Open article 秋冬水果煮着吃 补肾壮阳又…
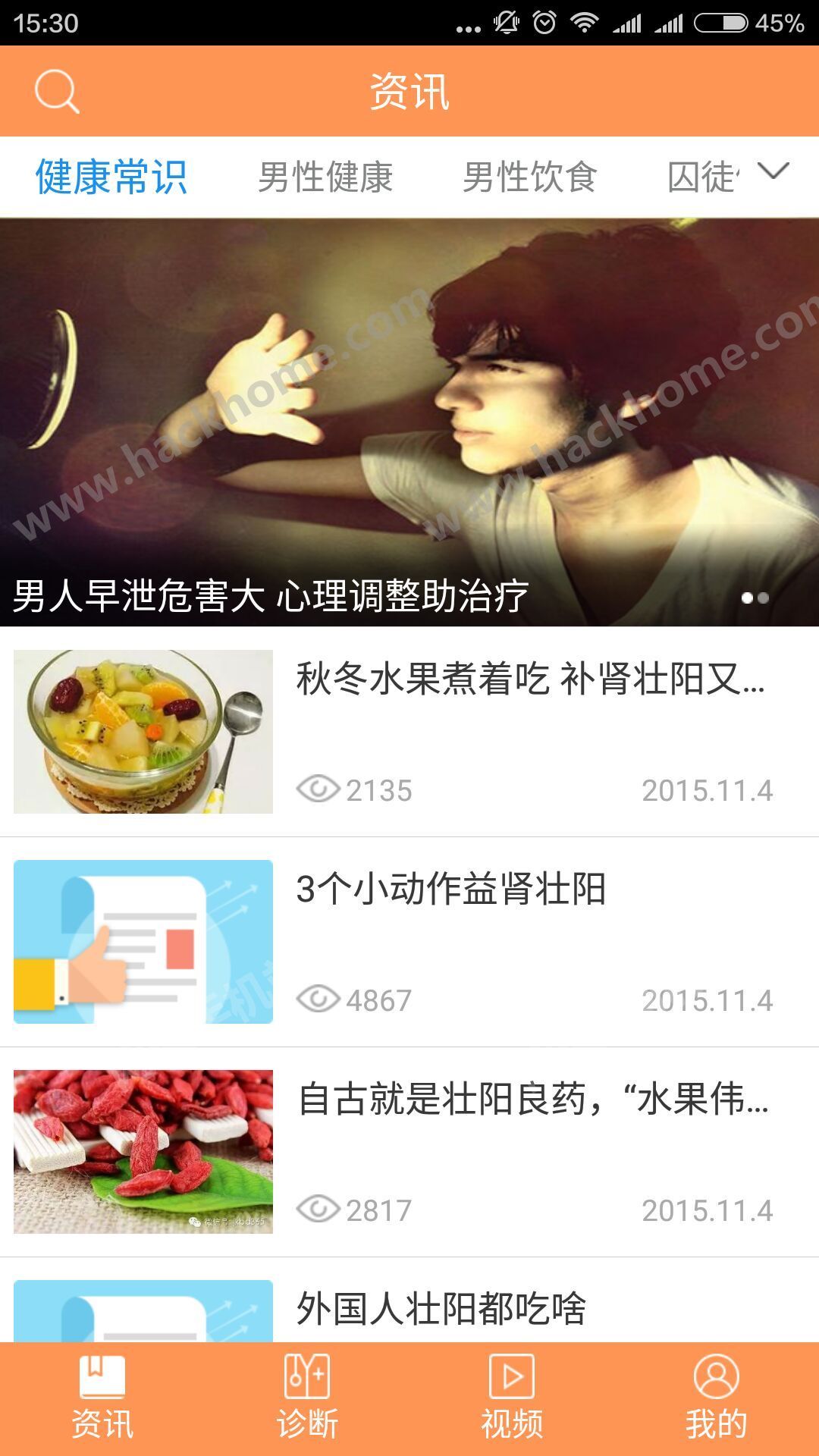 coord(409,732)
